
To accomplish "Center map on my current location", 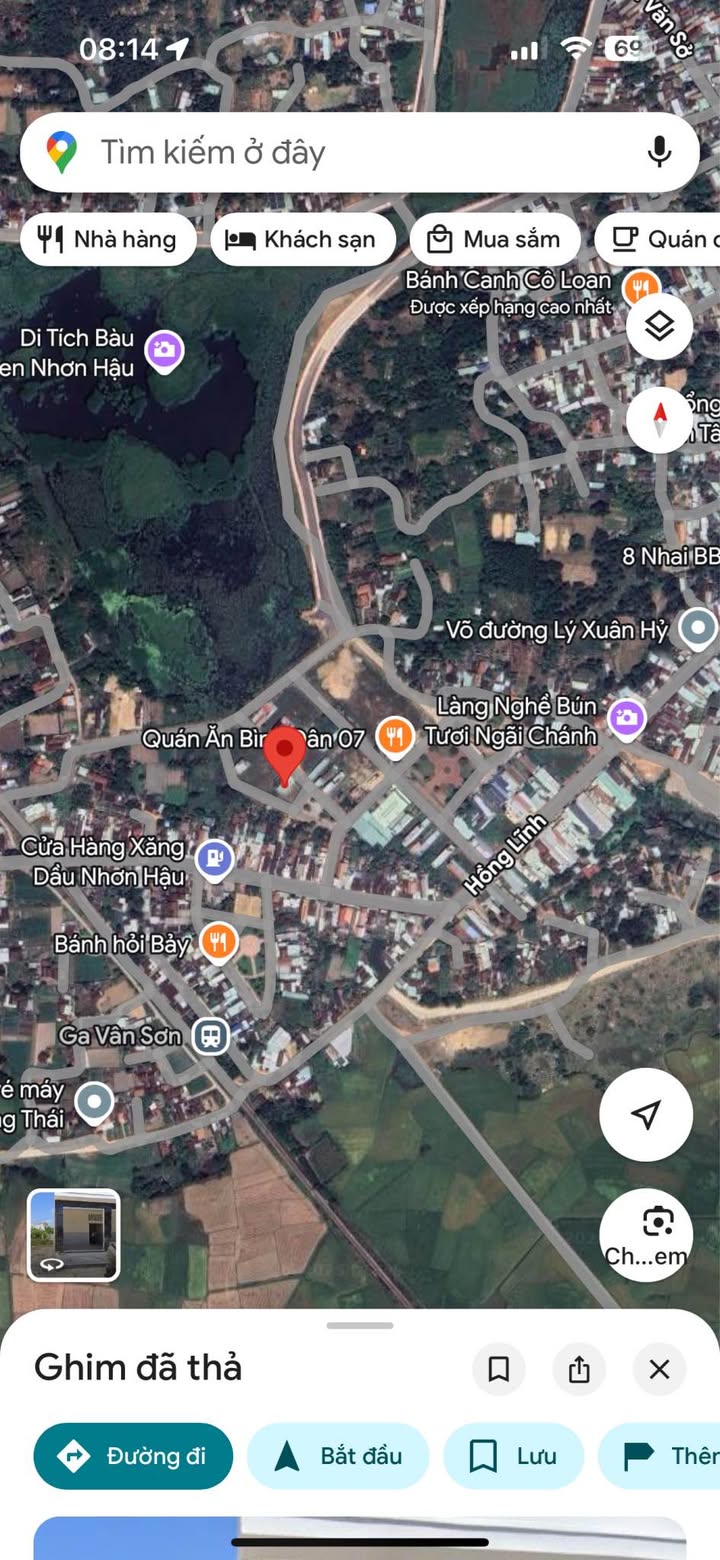I will [646, 1115].
